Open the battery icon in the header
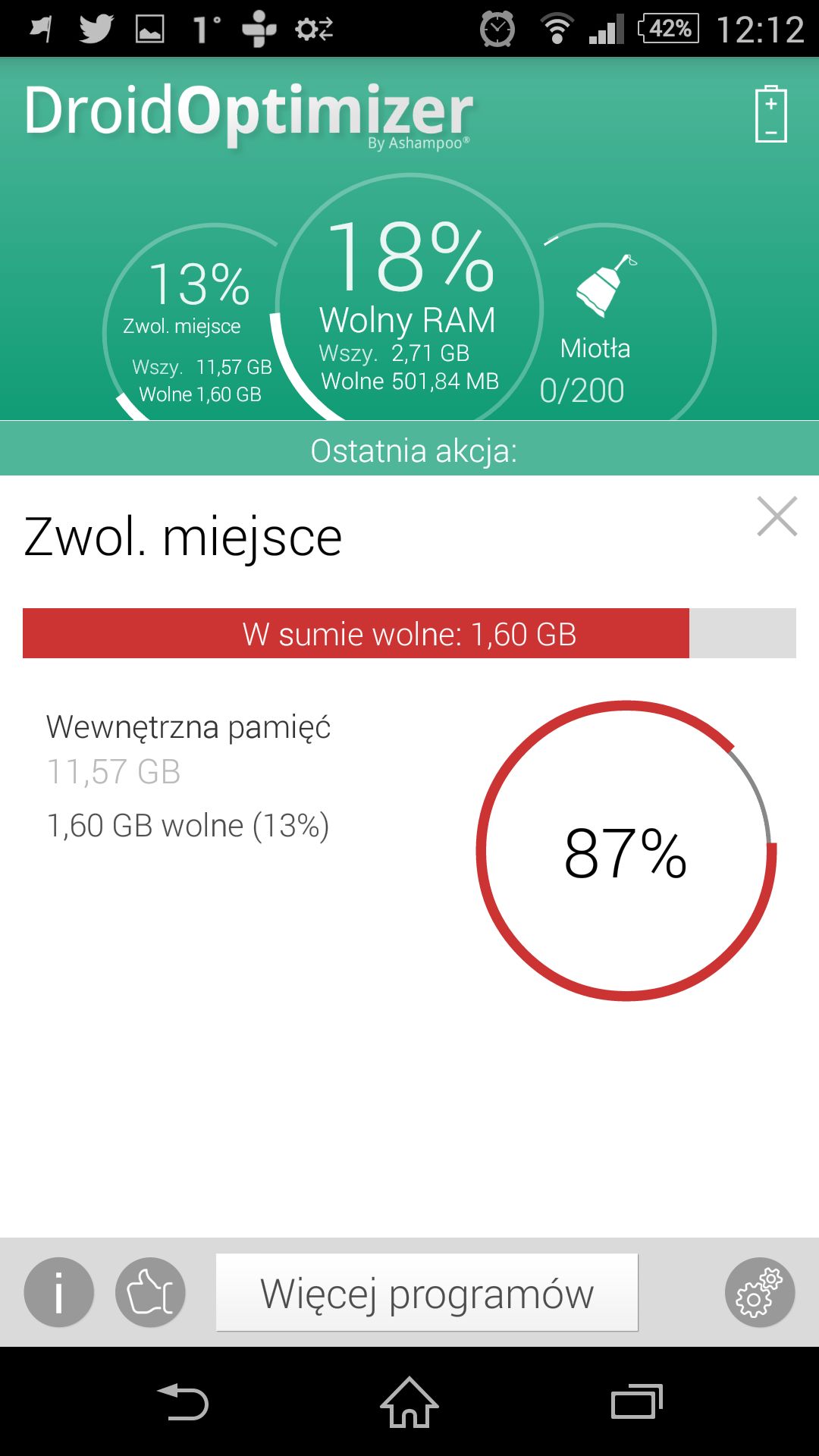Viewport: 819px width, 1456px height. [770, 114]
